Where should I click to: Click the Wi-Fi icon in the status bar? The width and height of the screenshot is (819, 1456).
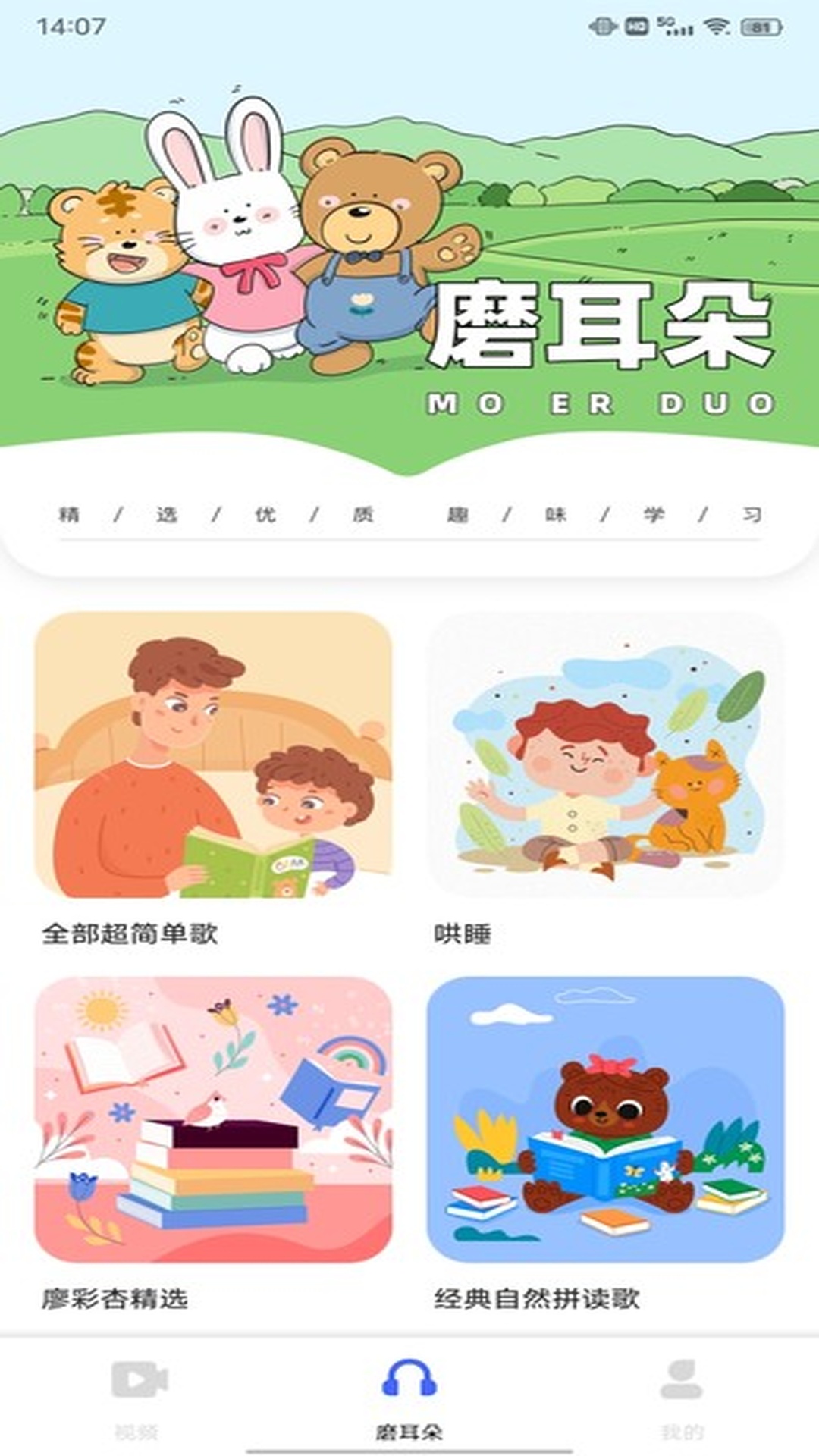714,25
